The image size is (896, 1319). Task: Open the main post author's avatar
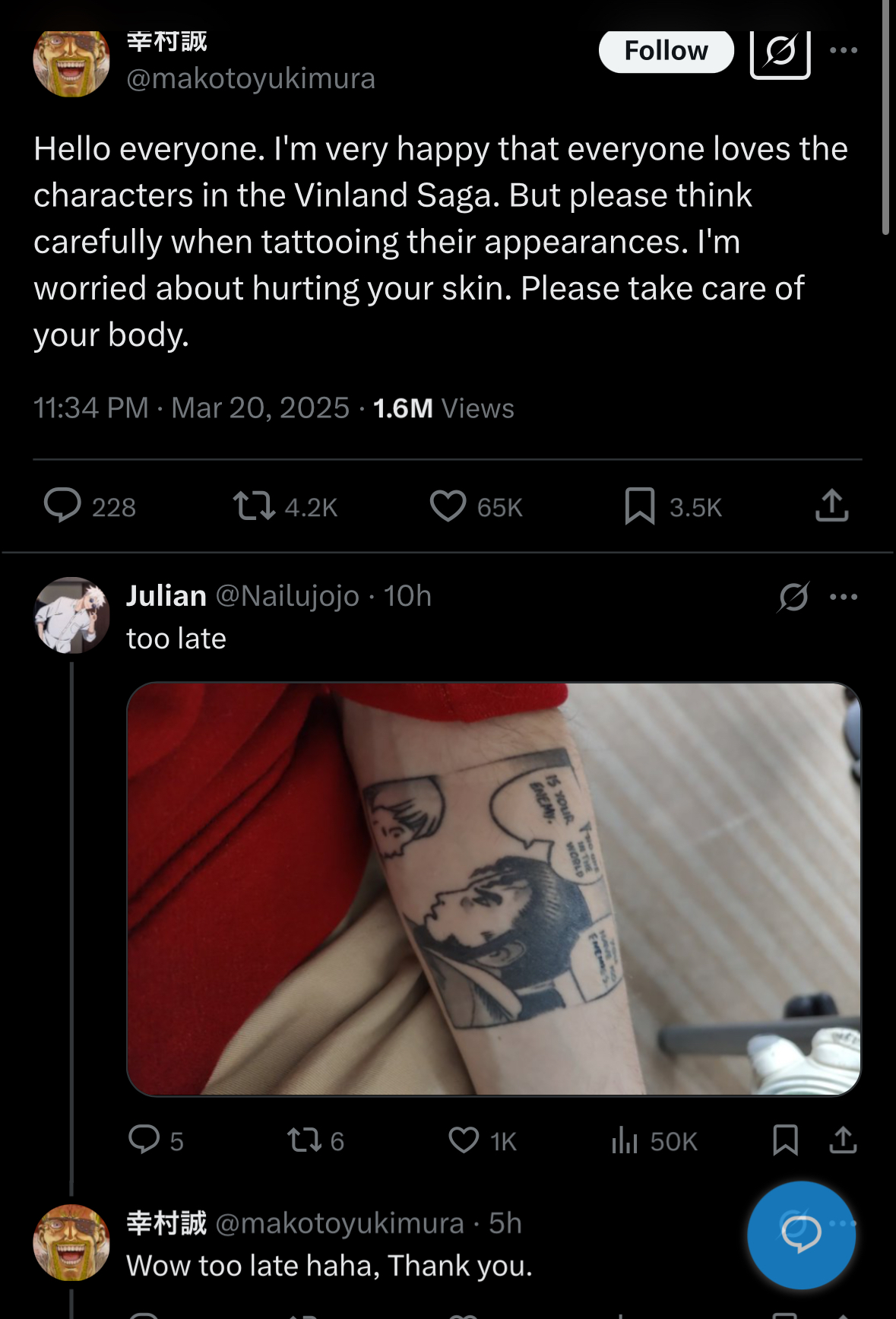(x=71, y=63)
